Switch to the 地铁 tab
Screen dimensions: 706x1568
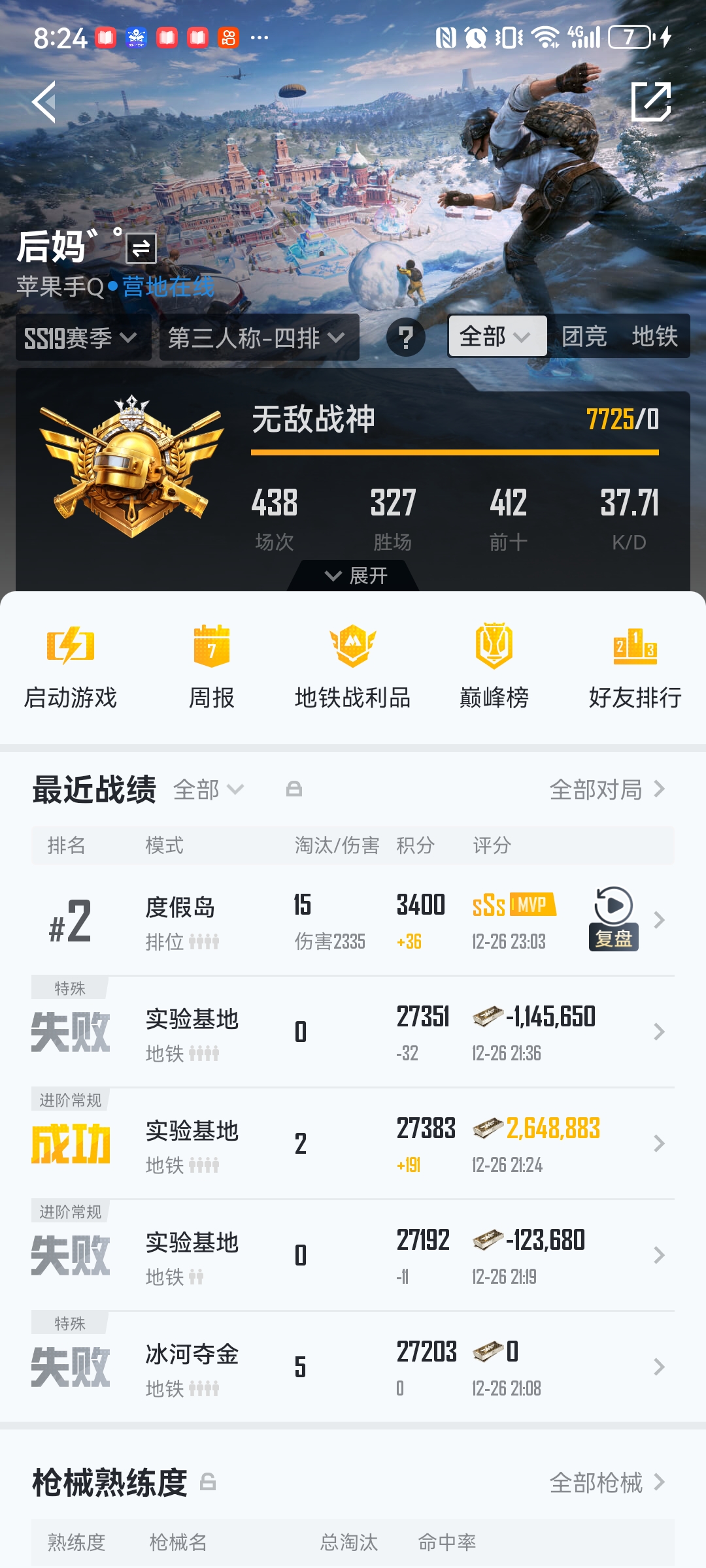coord(654,336)
